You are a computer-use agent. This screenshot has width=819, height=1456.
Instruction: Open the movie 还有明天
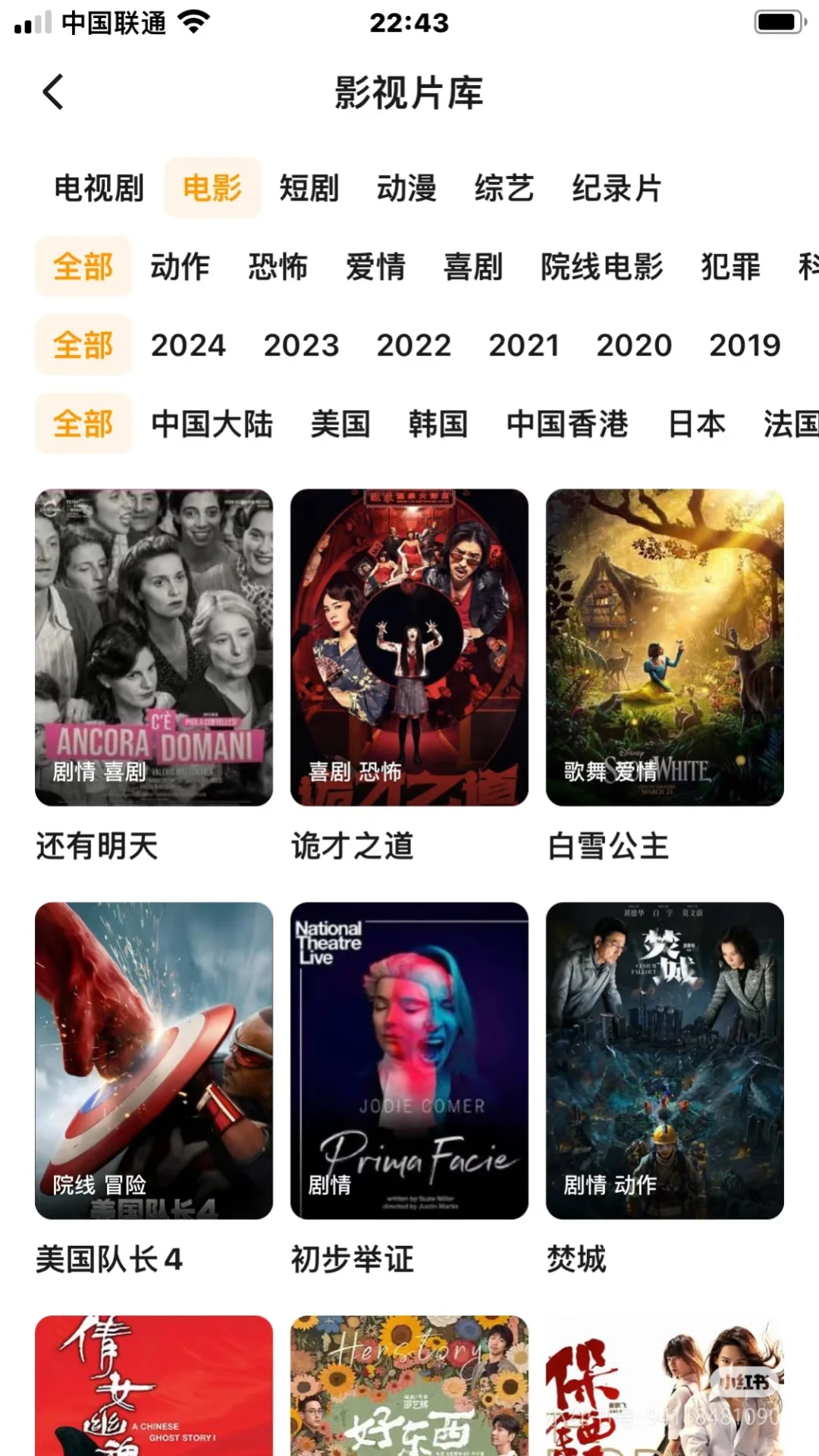pos(154,648)
